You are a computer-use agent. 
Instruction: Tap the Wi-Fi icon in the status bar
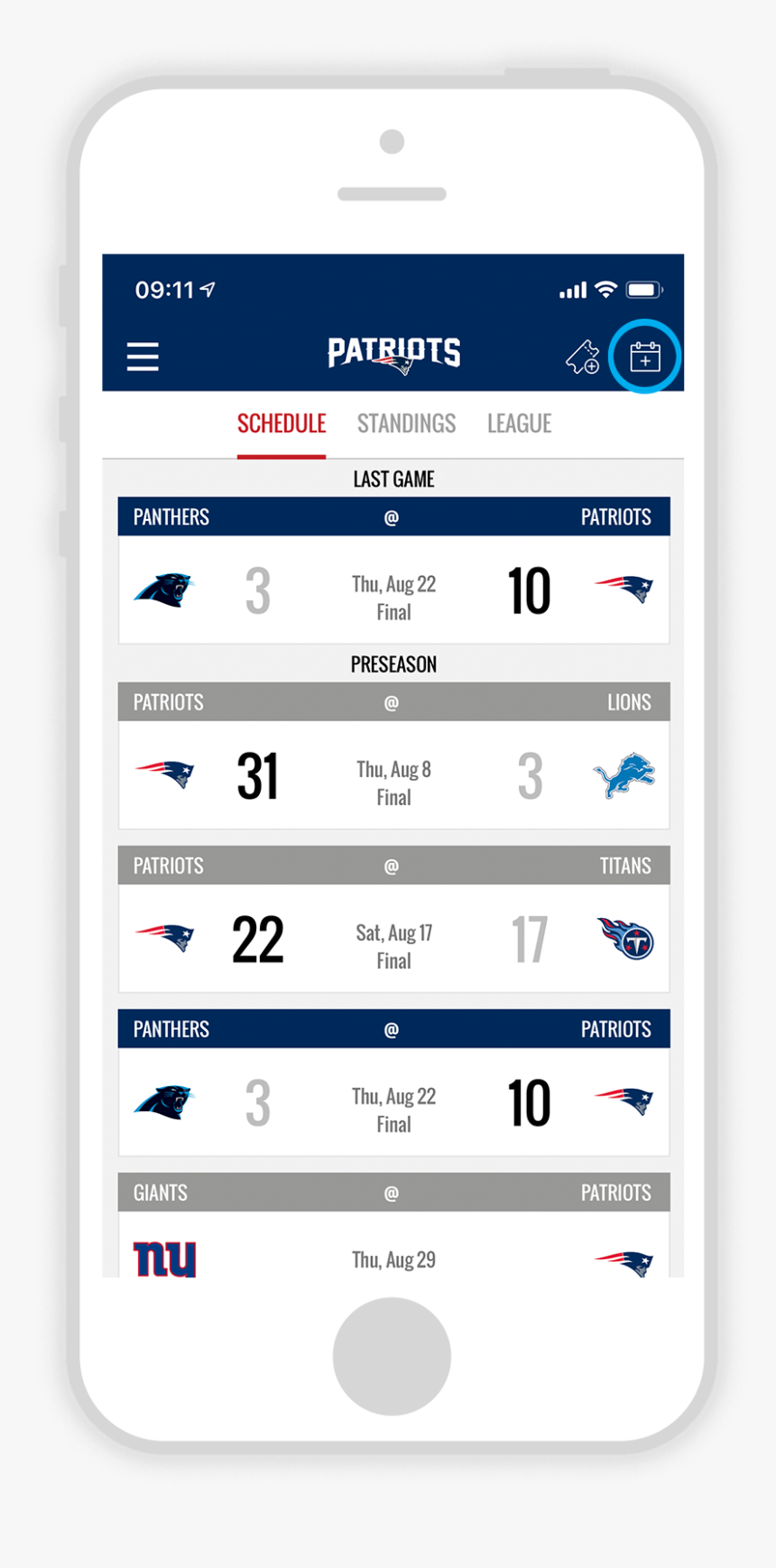click(605, 290)
